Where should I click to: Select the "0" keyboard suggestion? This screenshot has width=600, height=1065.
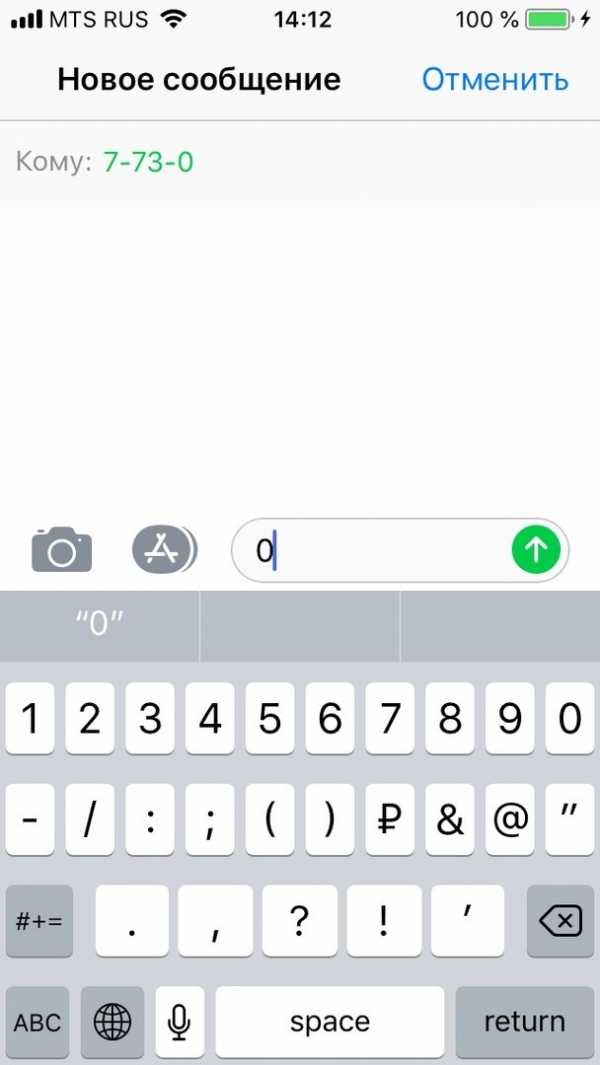click(99, 626)
